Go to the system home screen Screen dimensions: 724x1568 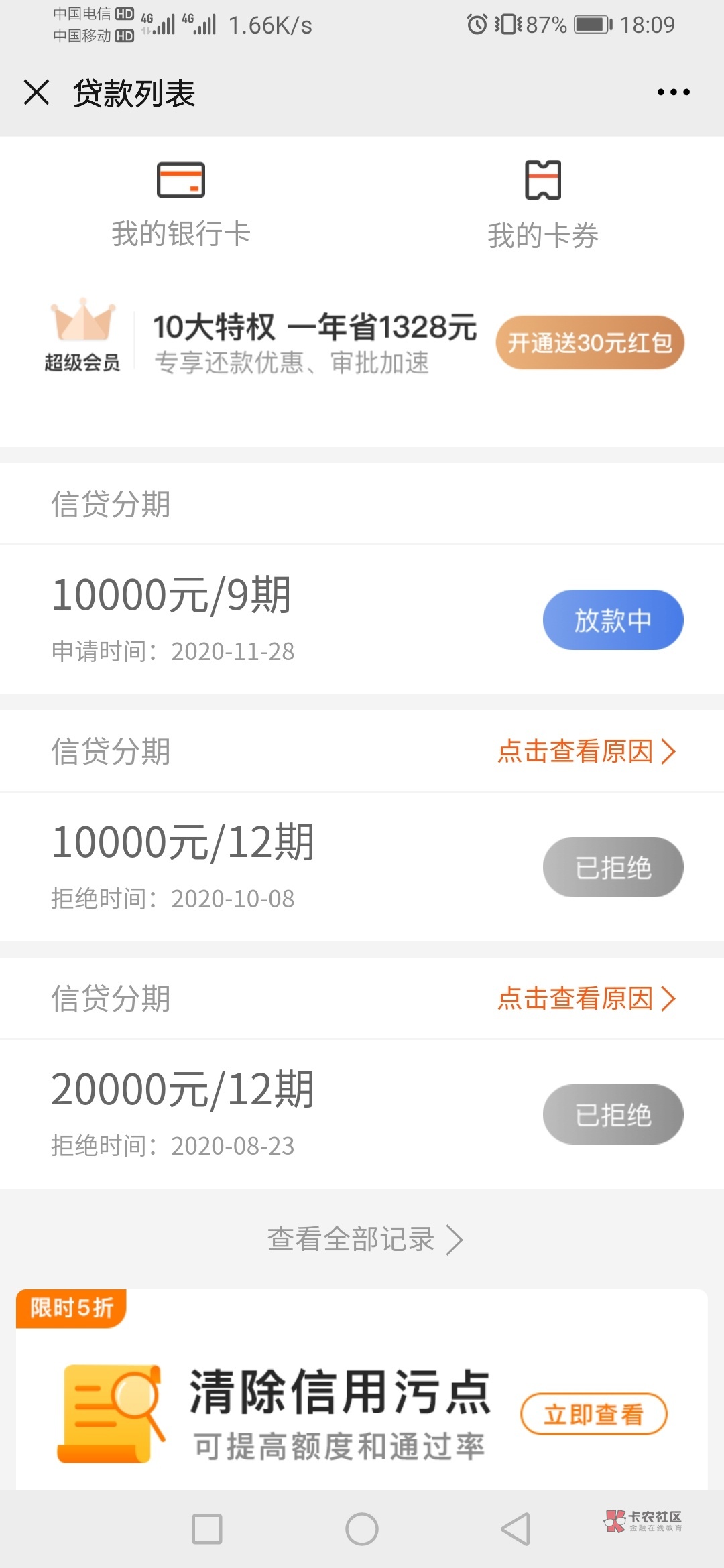[x=362, y=1529]
